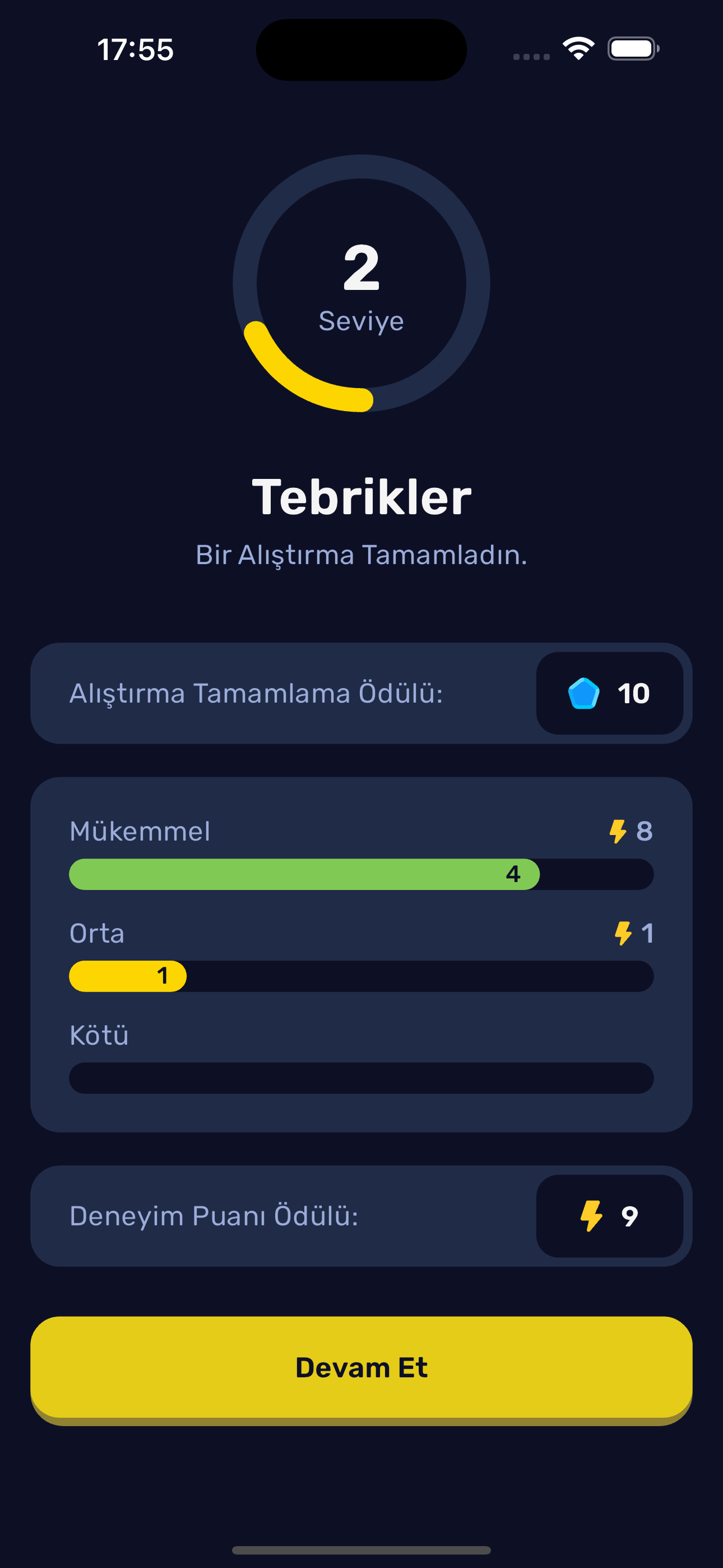Tap the Tebrikler heading text
723x1568 pixels.
[361, 497]
